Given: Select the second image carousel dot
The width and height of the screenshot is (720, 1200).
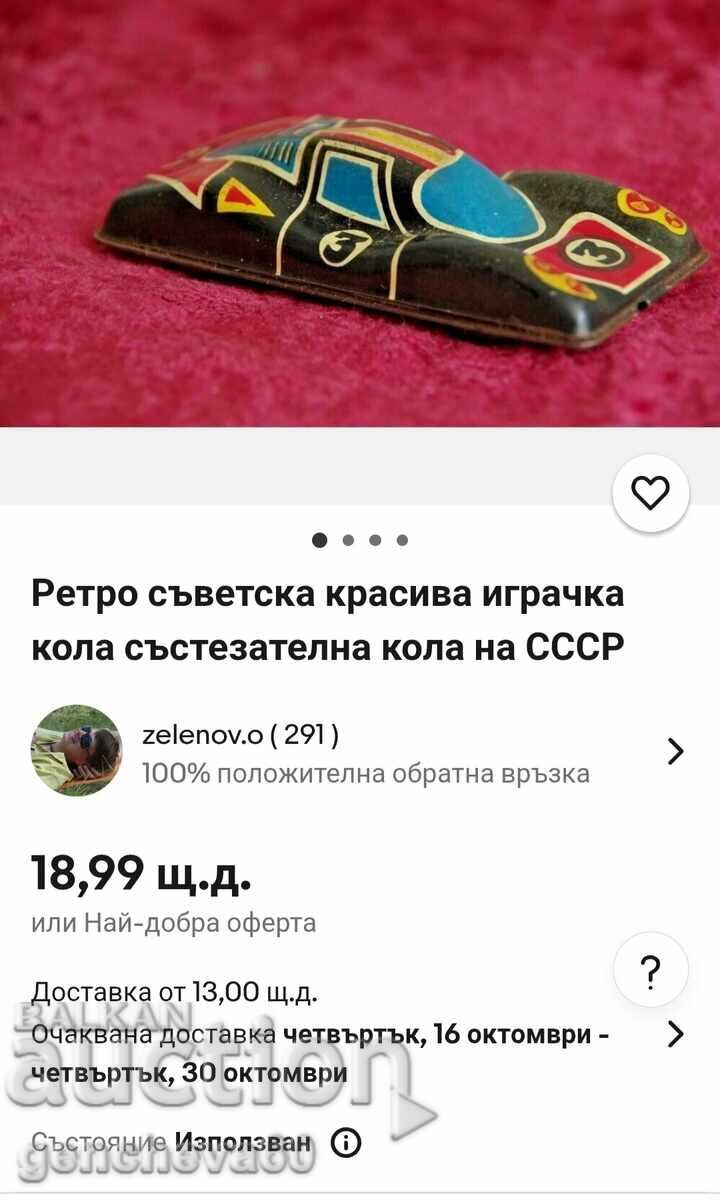Looking at the screenshot, I should tap(348, 538).
